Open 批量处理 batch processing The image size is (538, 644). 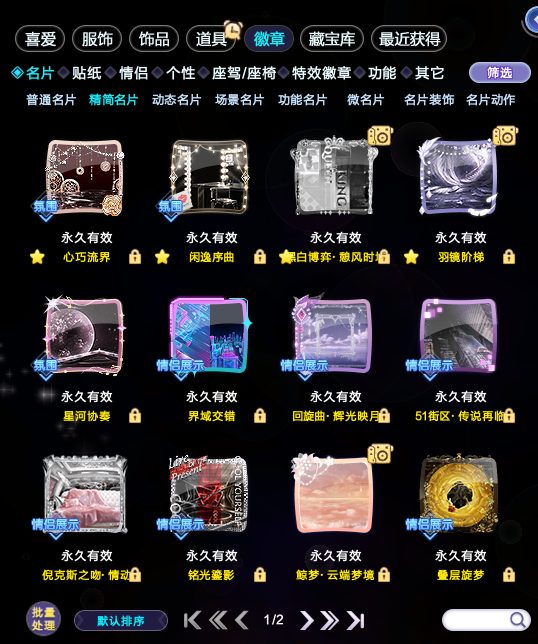[x=43, y=619]
